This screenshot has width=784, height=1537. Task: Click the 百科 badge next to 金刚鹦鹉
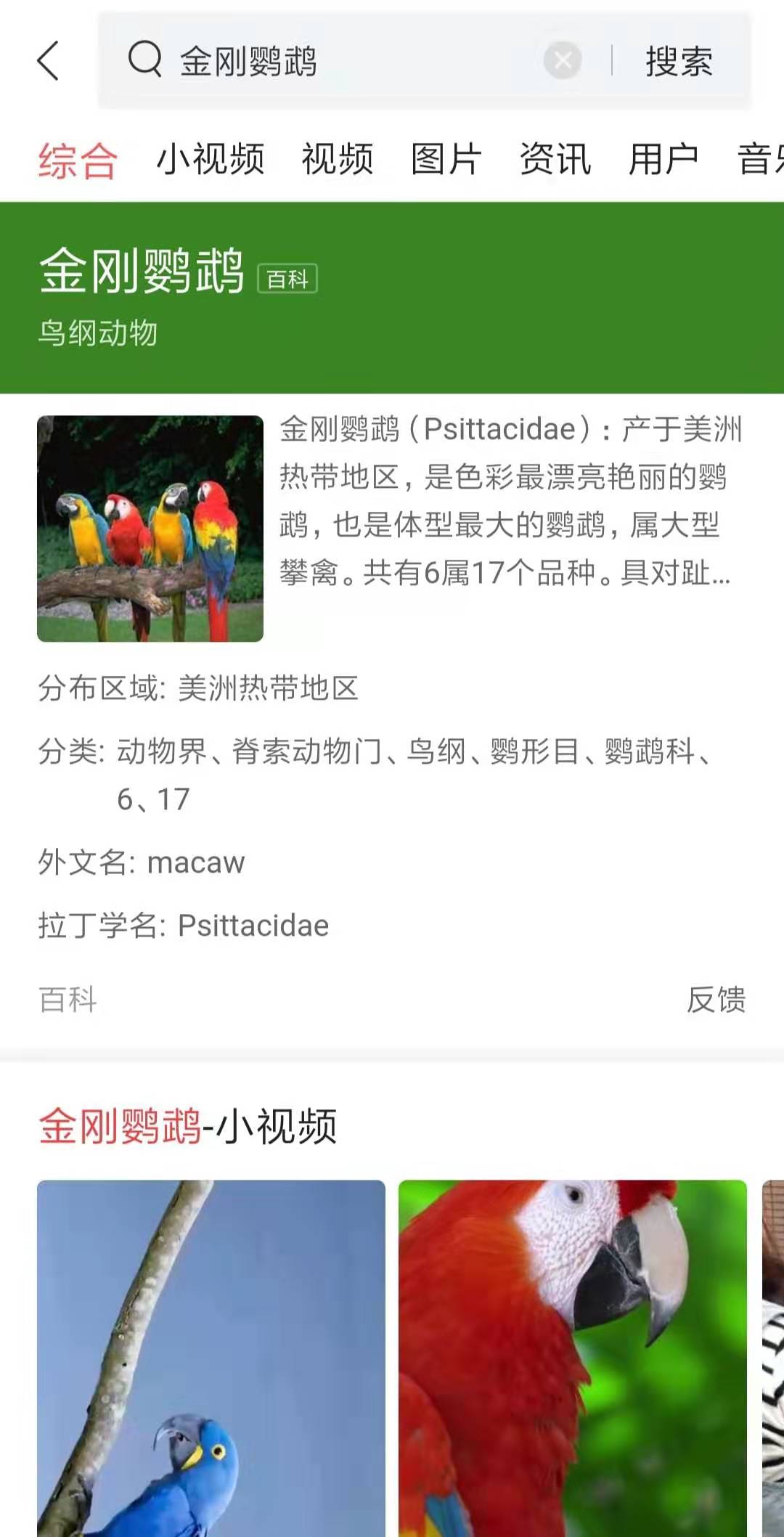pos(287,278)
